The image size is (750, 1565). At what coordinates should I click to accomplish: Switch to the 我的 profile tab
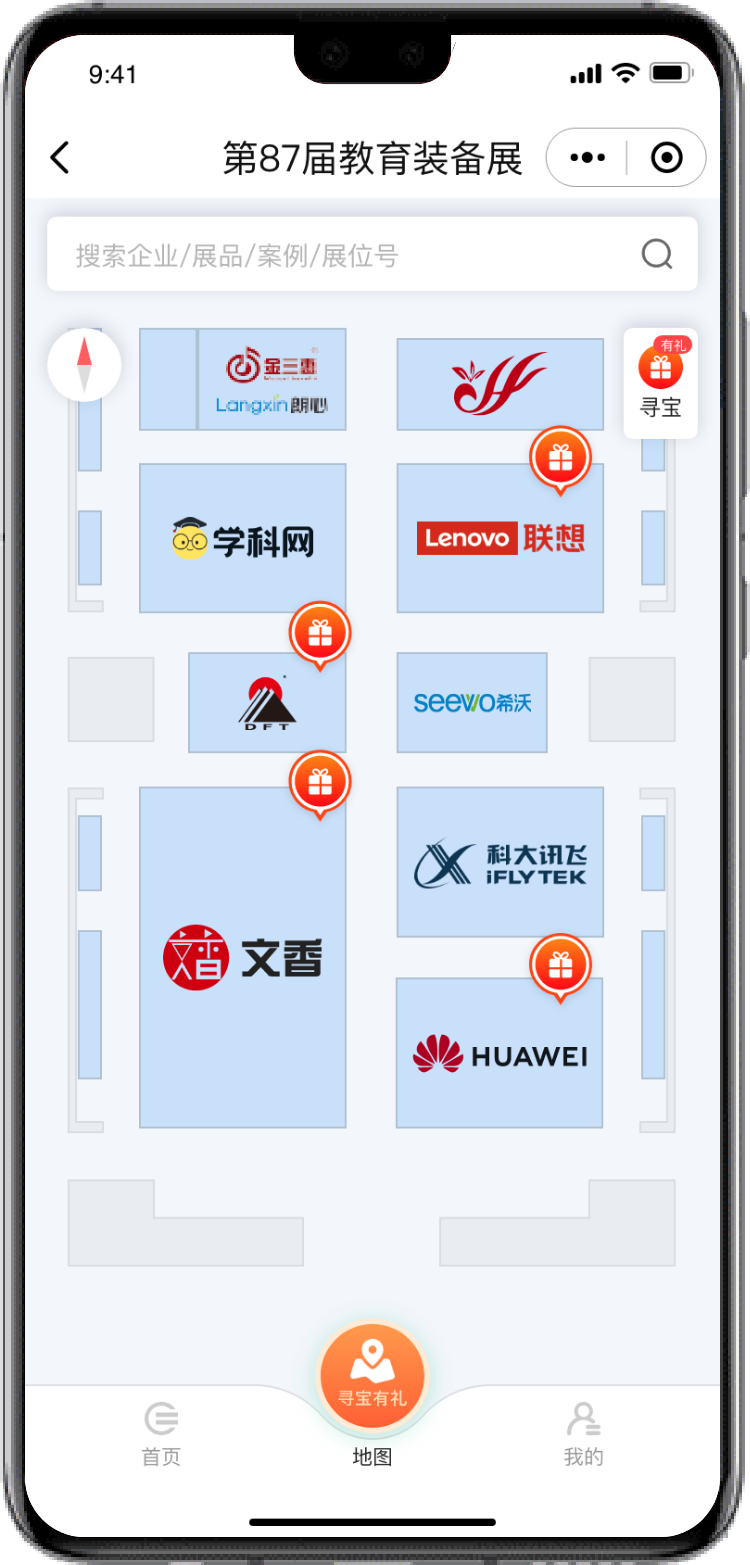pyautogui.click(x=583, y=1433)
